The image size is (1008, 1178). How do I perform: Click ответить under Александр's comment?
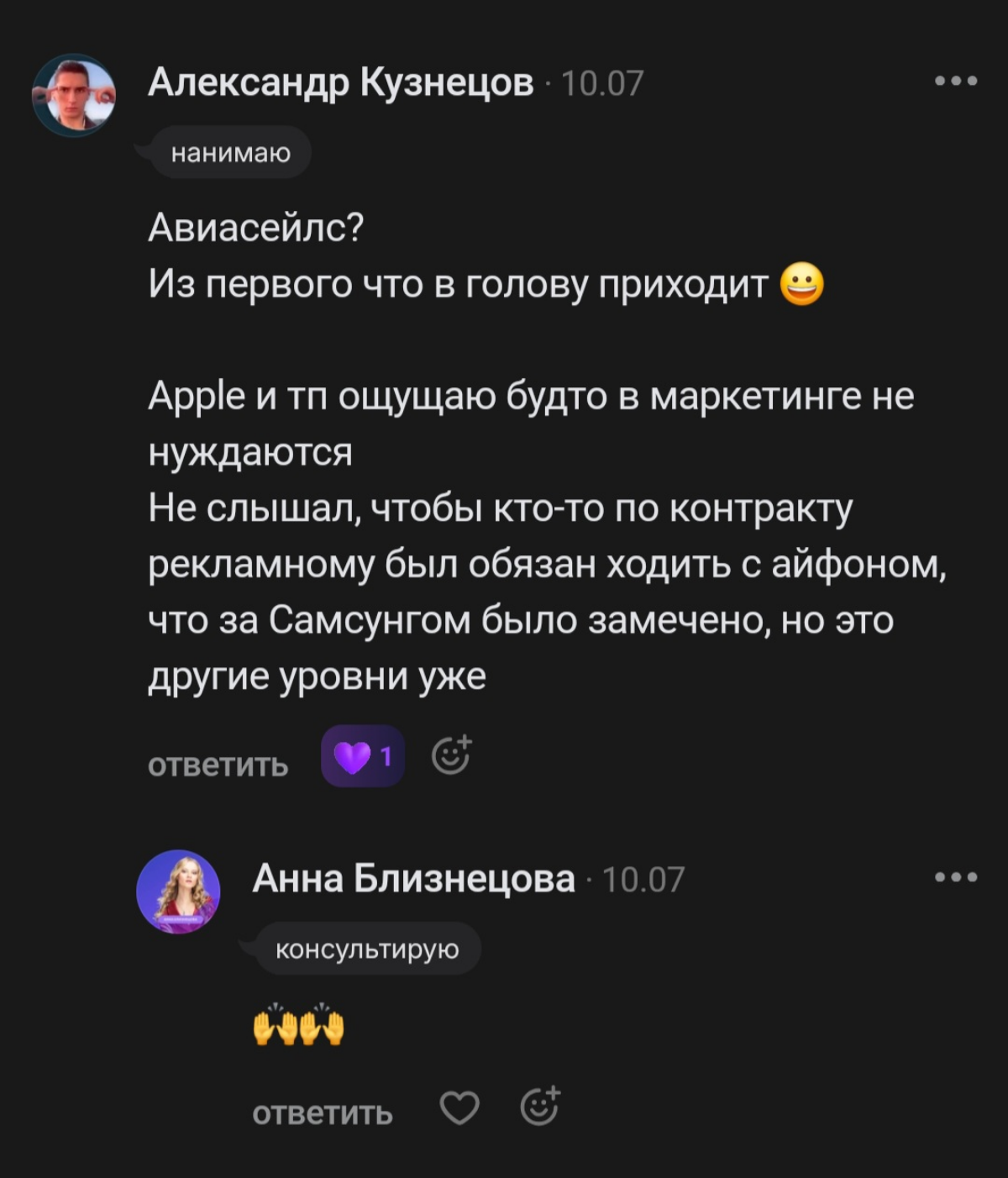218,764
